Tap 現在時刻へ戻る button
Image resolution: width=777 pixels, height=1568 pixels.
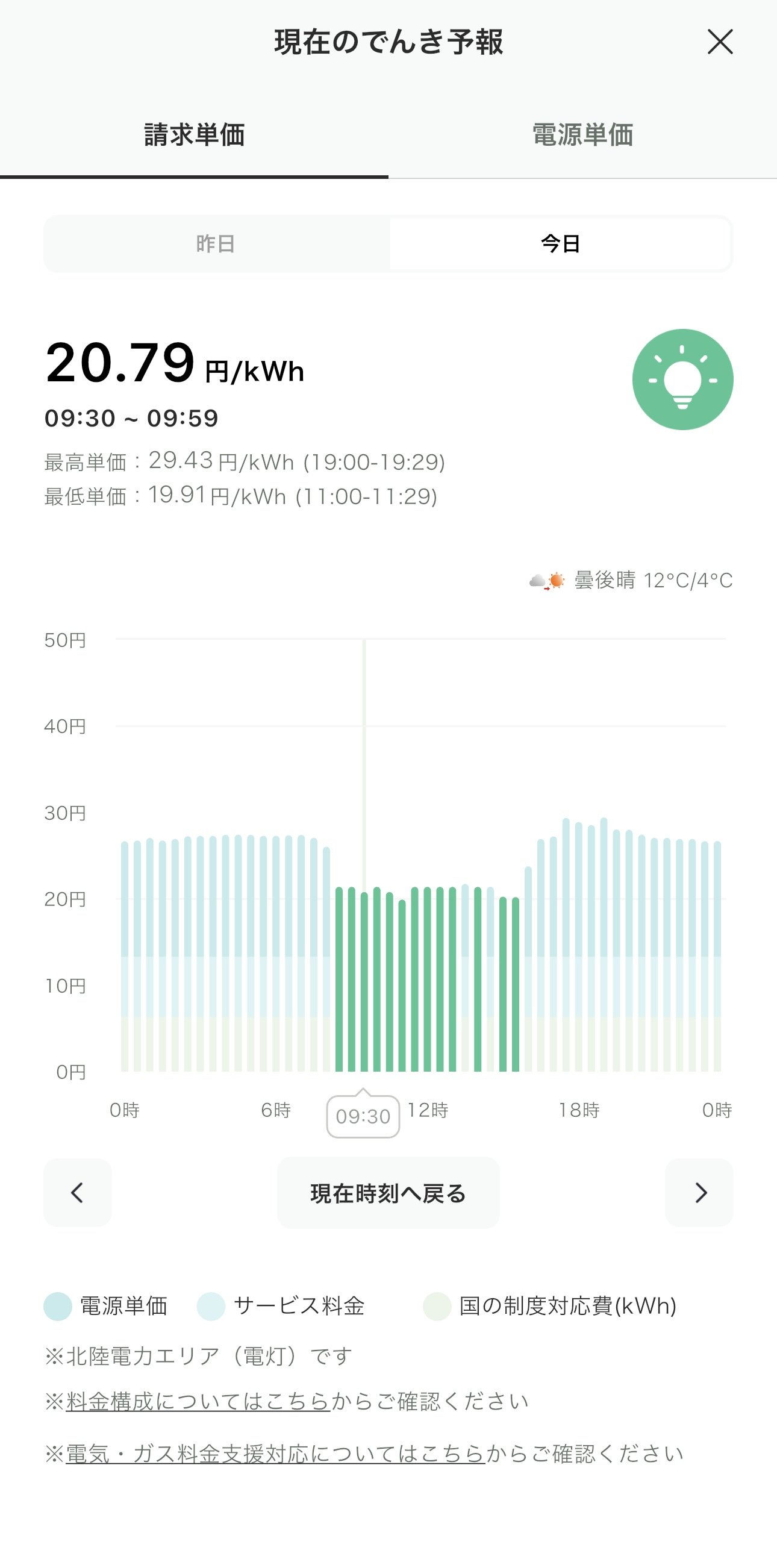coord(388,1193)
